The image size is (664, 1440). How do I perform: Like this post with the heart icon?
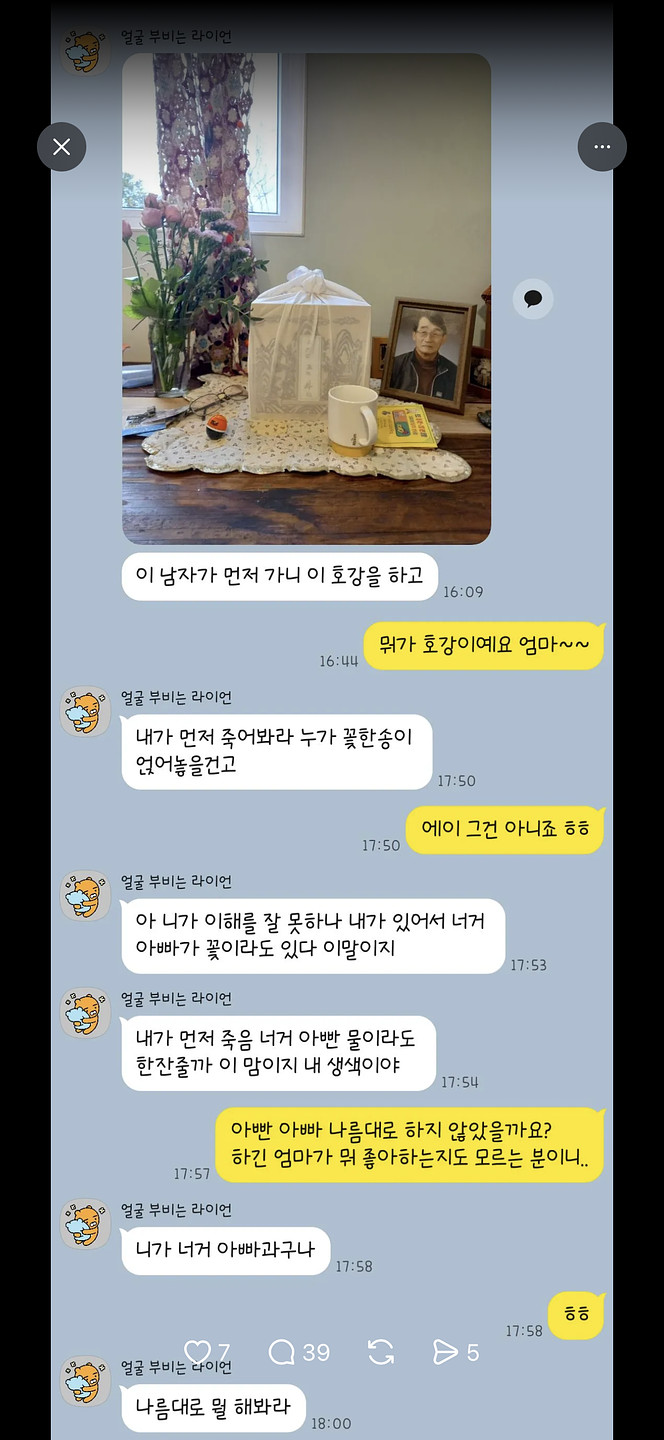(198, 1352)
